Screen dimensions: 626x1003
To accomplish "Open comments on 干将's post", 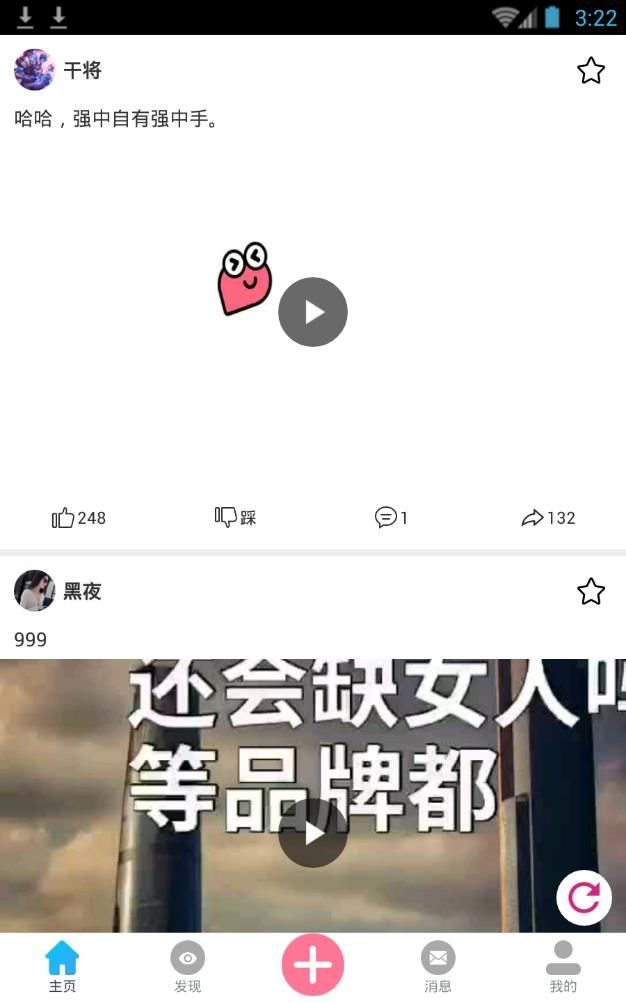I will click(x=391, y=517).
